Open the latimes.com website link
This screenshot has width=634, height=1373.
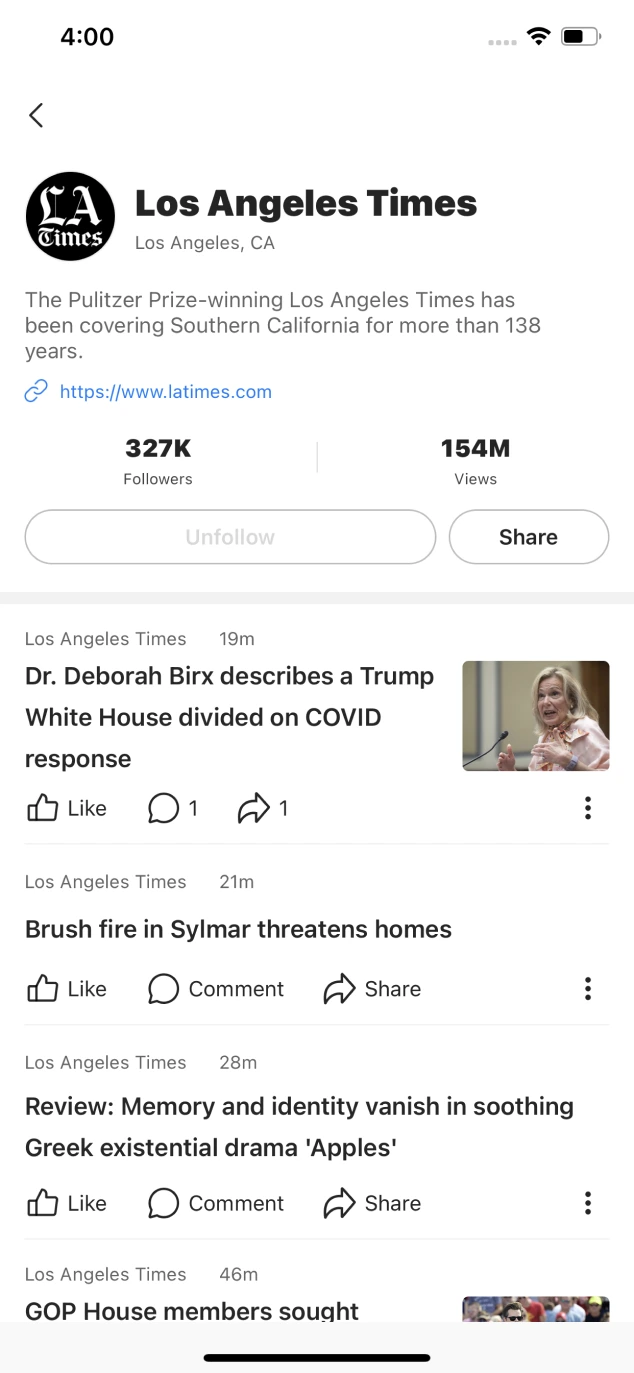click(166, 392)
